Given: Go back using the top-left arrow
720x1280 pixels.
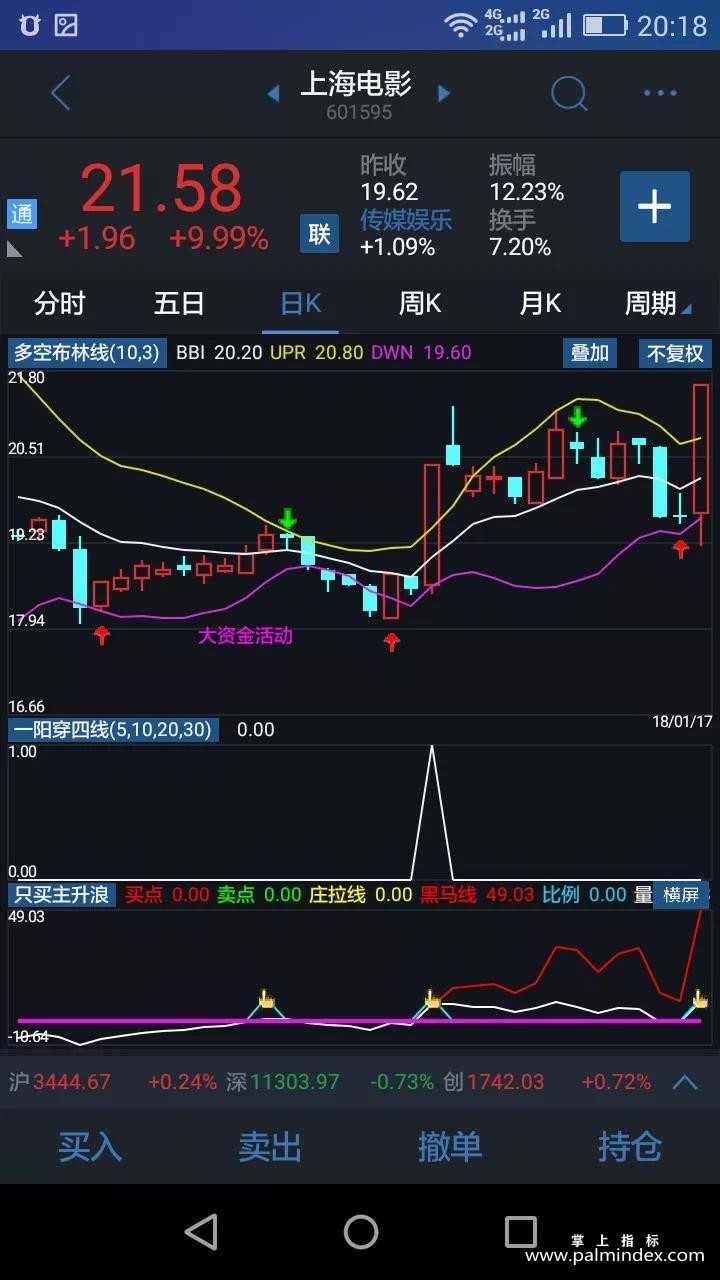Looking at the screenshot, I should point(60,94).
